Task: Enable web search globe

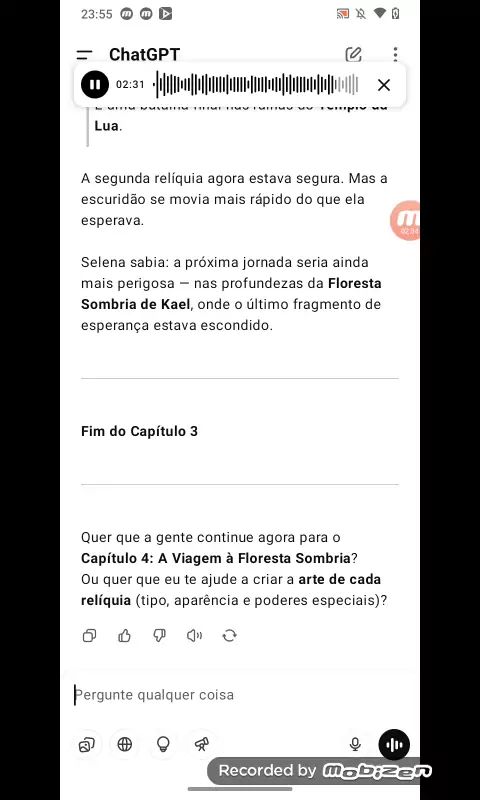Action: point(125,745)
